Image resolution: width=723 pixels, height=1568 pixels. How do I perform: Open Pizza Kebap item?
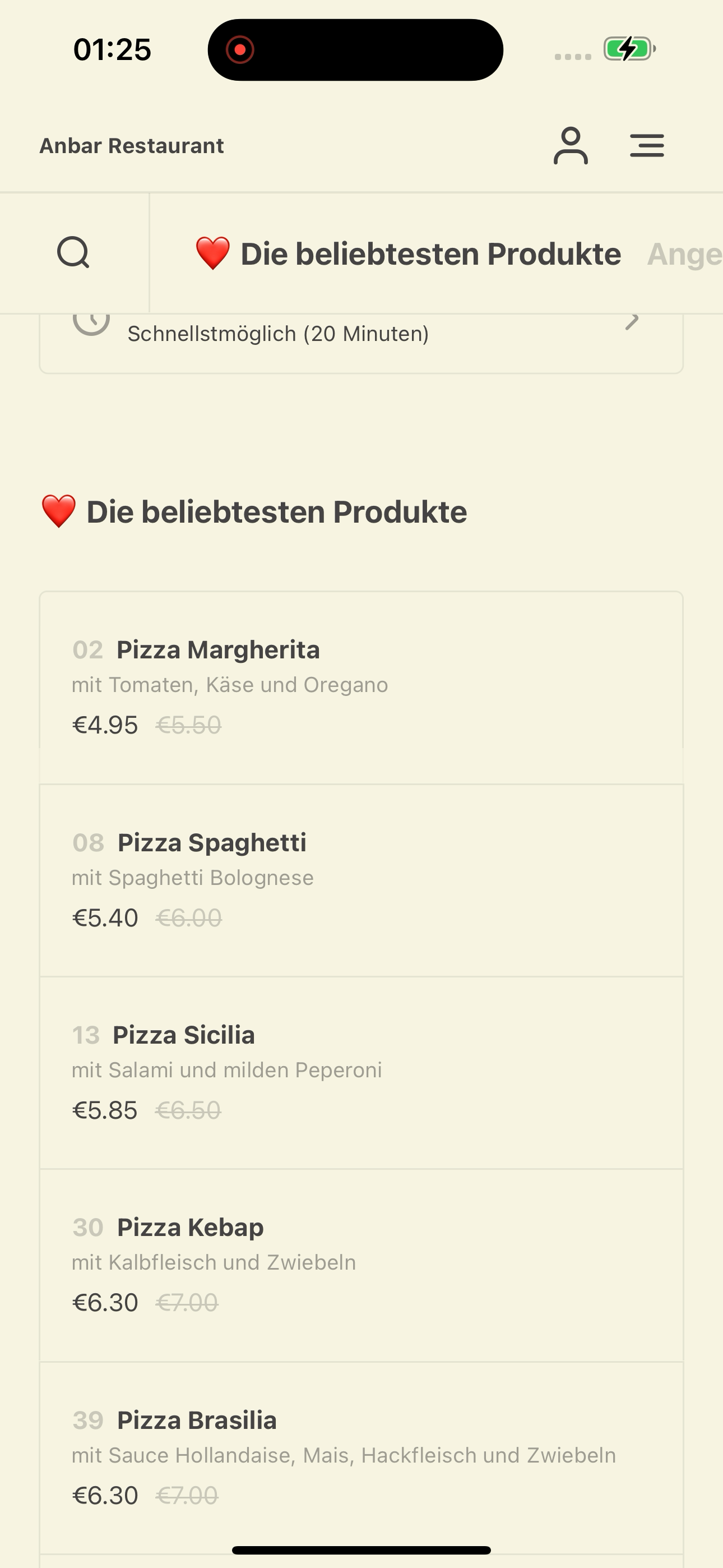pyautogui.click(x=361, y=1266)
